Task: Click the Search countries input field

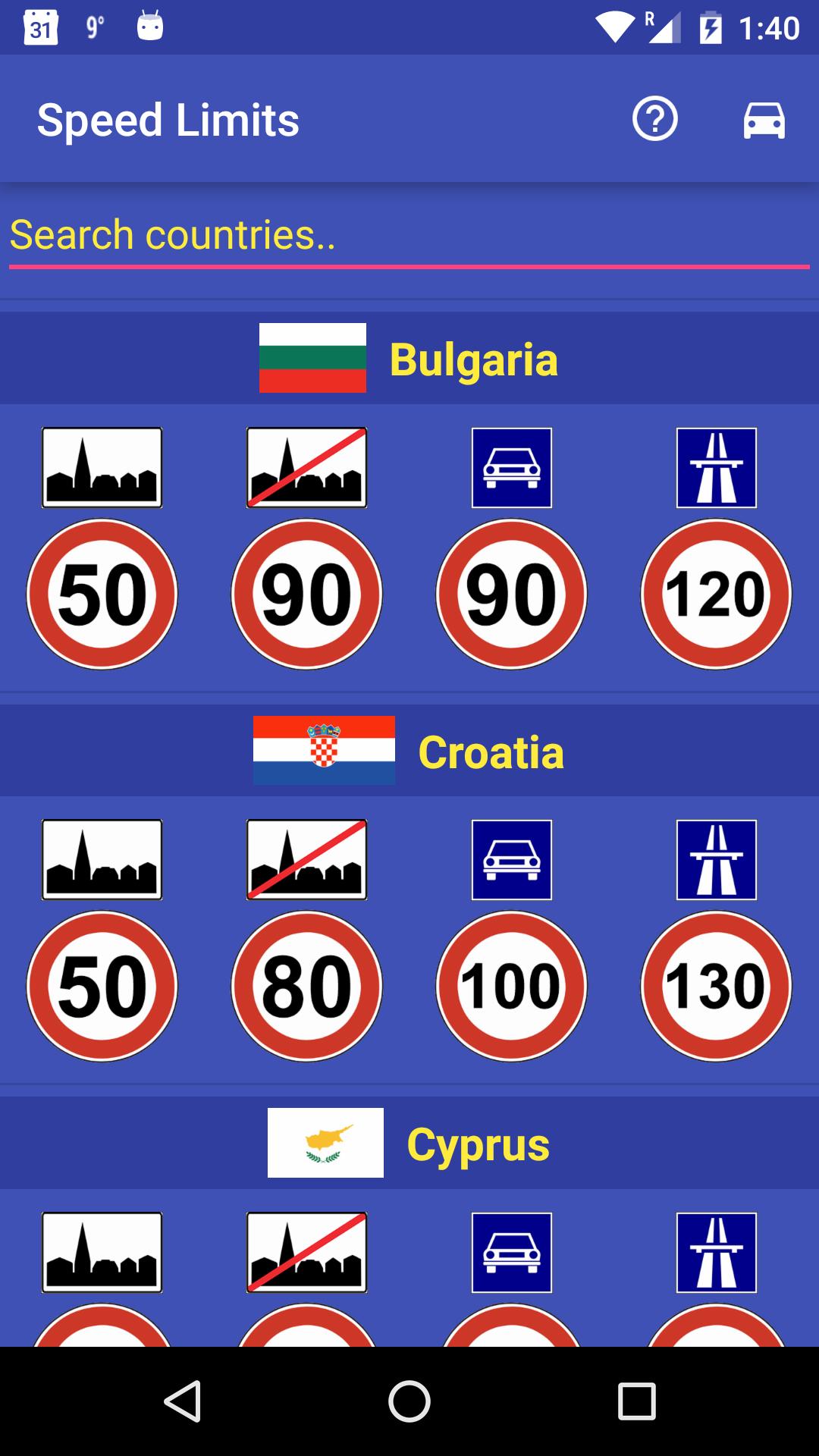Action: coord(409,235)
